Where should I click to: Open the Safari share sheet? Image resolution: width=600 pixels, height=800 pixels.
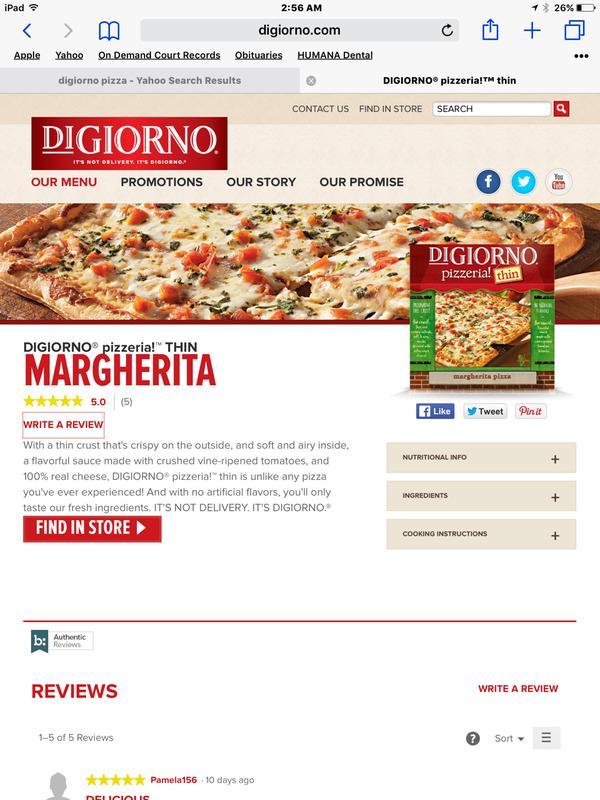(490, 31)
